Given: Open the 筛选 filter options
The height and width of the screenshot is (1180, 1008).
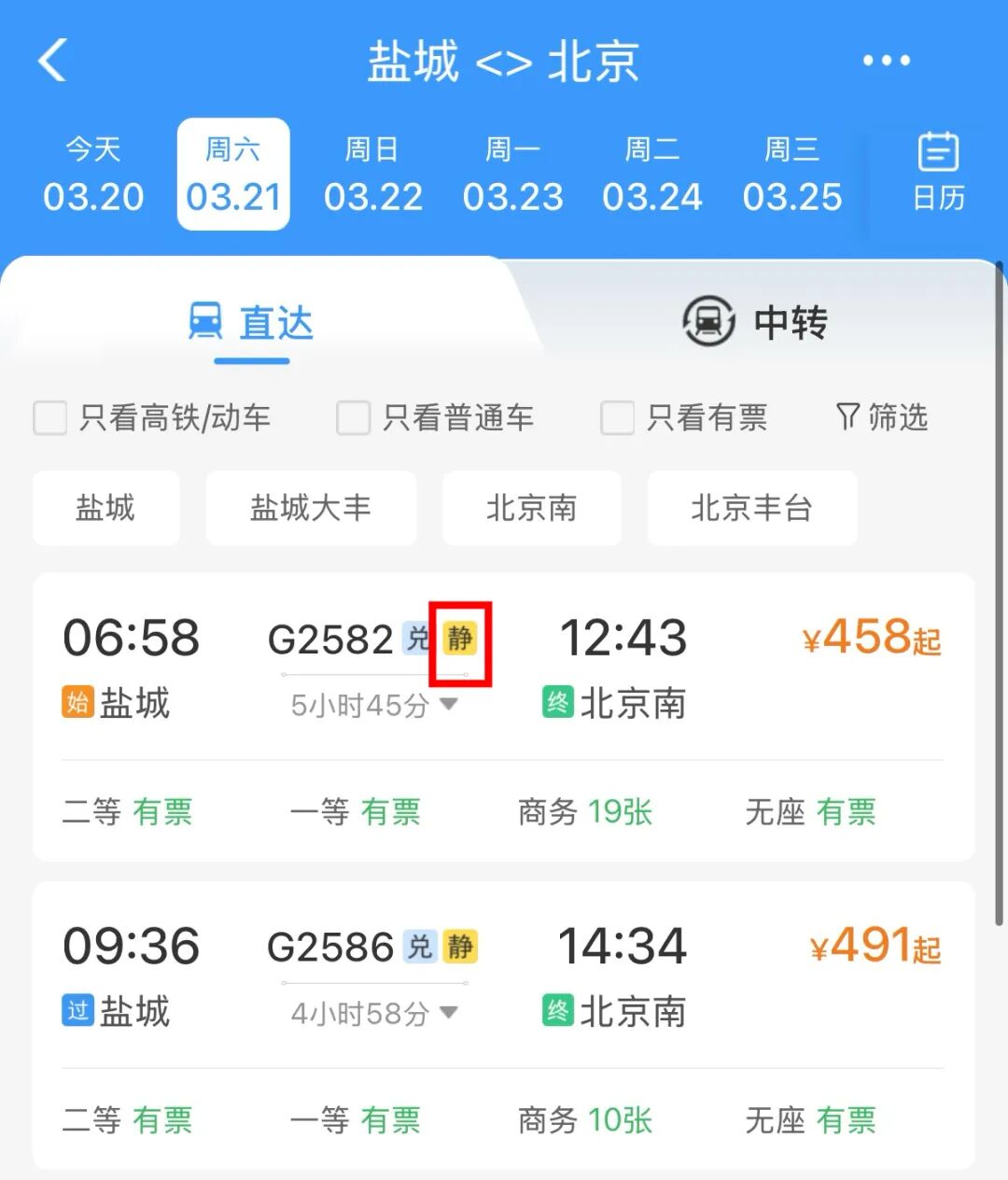Looking at the screenshot, I should point(881,417).
